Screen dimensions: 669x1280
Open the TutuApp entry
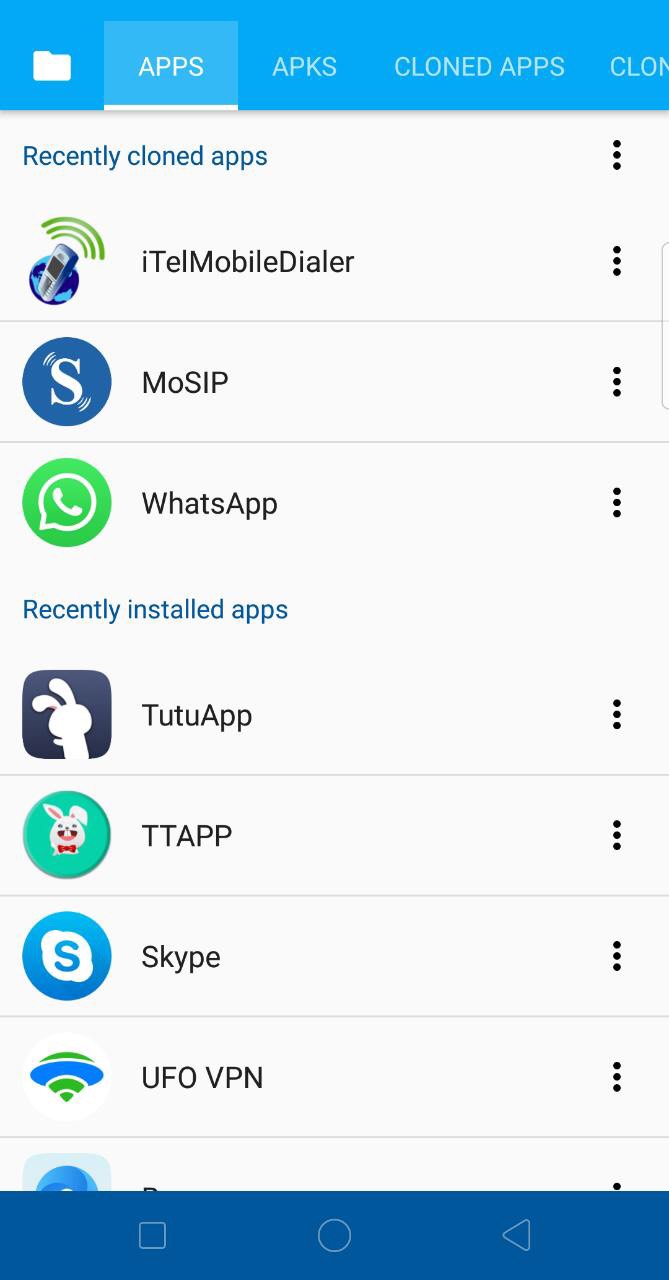point(334,715)
